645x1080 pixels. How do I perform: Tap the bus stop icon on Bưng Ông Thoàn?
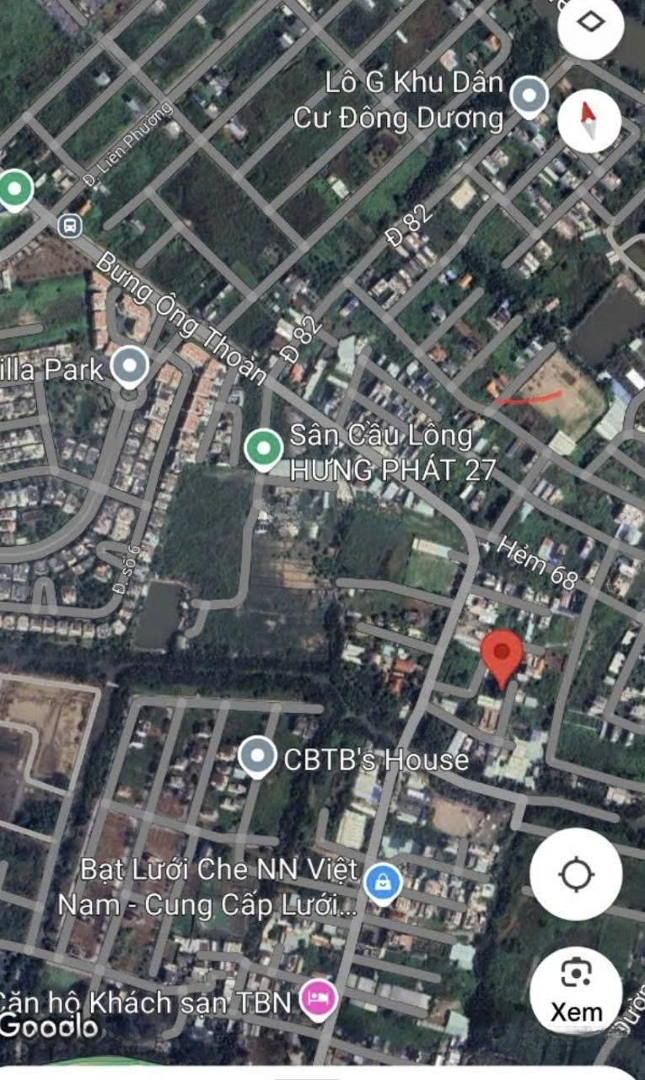69,224
